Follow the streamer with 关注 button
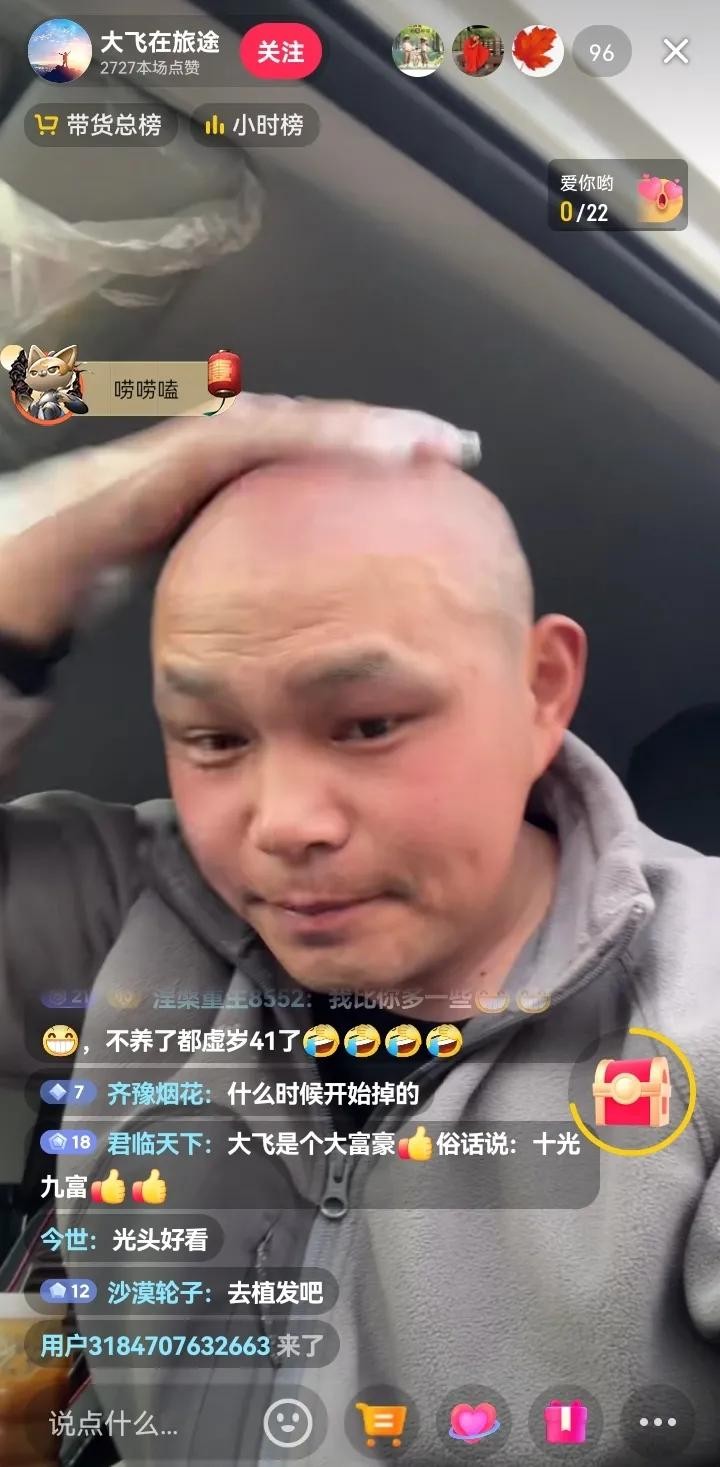 pyautogui.click(x=281, y=51)
